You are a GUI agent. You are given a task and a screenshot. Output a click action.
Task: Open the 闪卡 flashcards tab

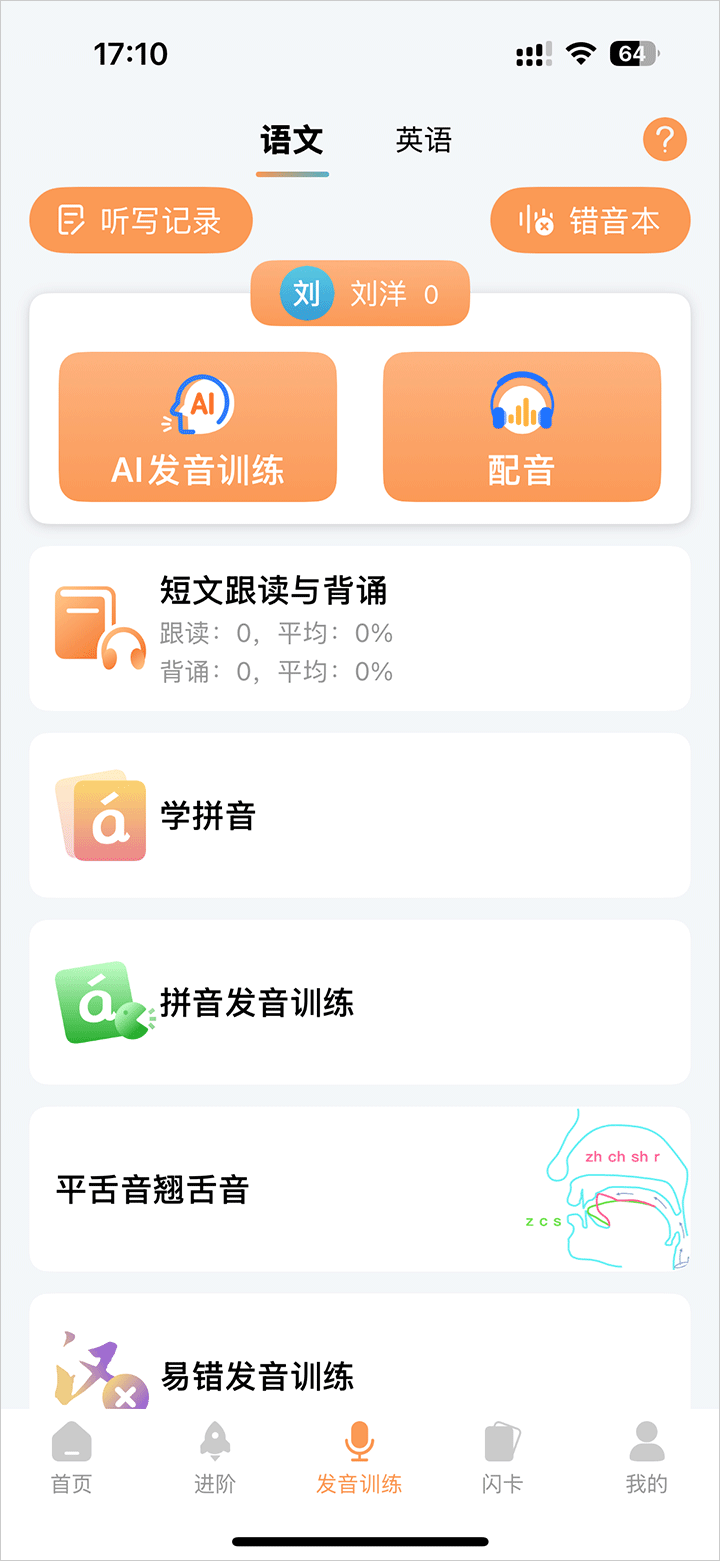pyautogui.click(x=502, y=1457)
